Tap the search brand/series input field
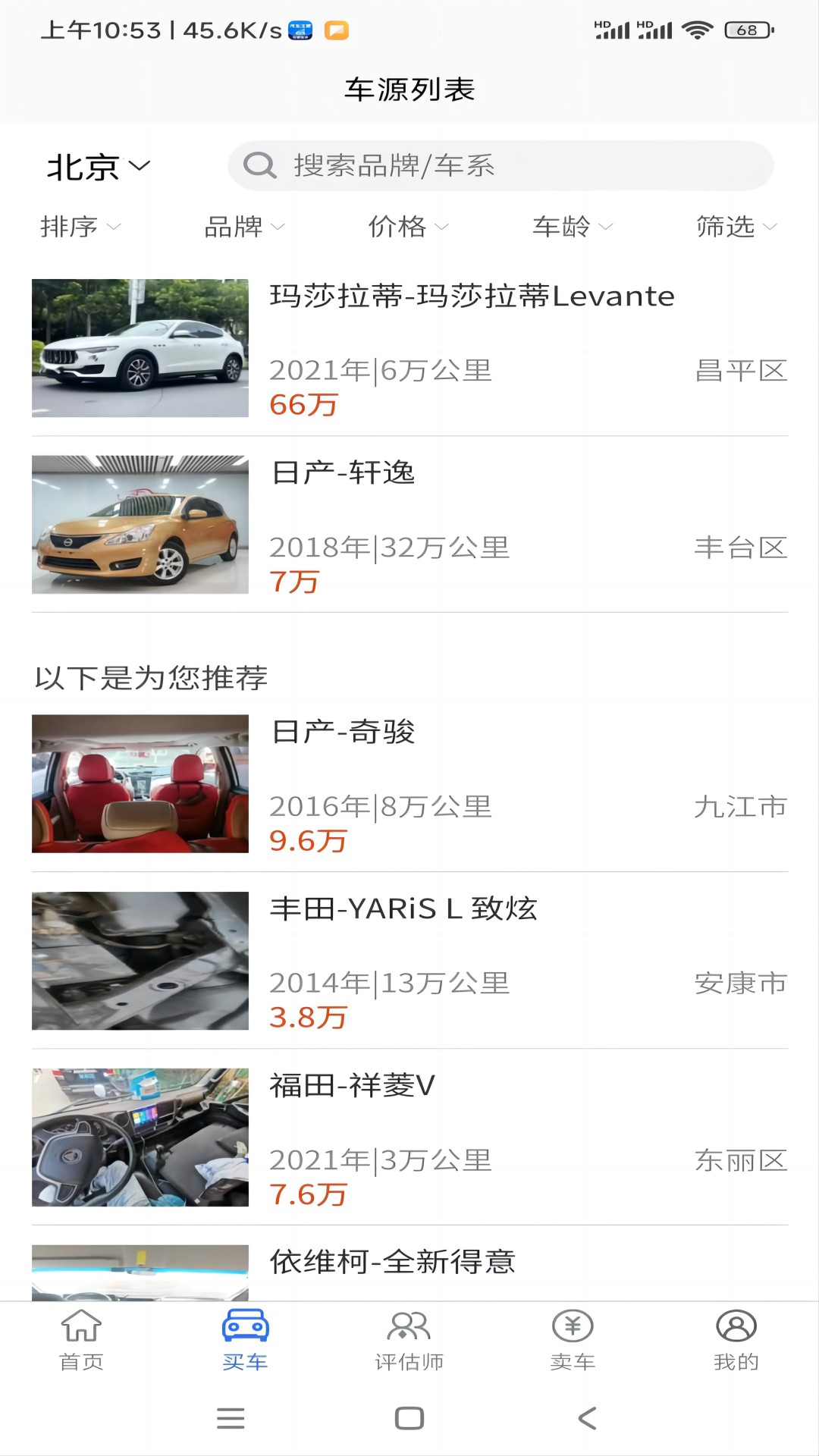 coord(500,165)
